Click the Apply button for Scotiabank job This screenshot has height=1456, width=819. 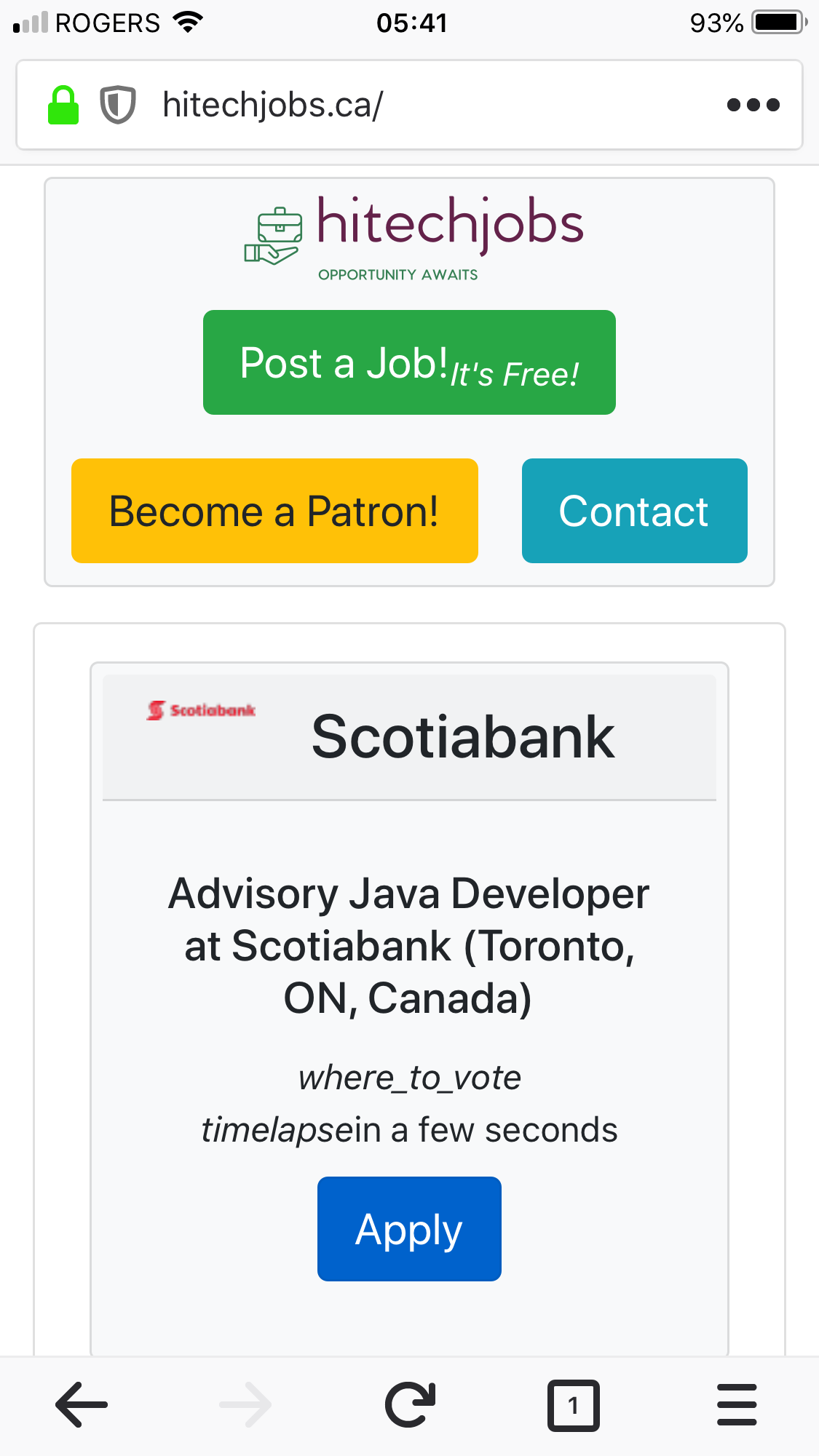pos(408,1229)
